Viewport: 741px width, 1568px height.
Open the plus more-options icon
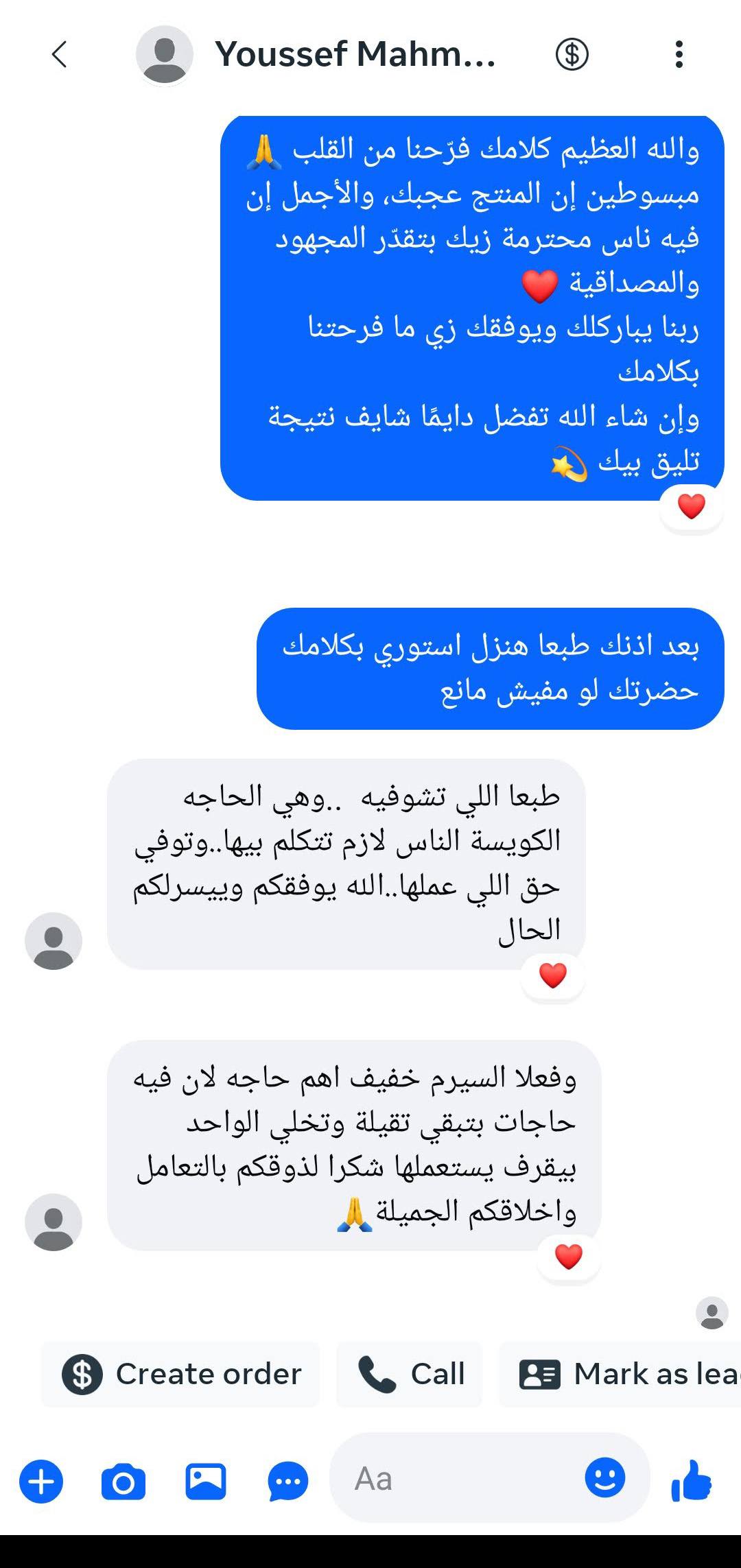click(x=41, y=1482)
